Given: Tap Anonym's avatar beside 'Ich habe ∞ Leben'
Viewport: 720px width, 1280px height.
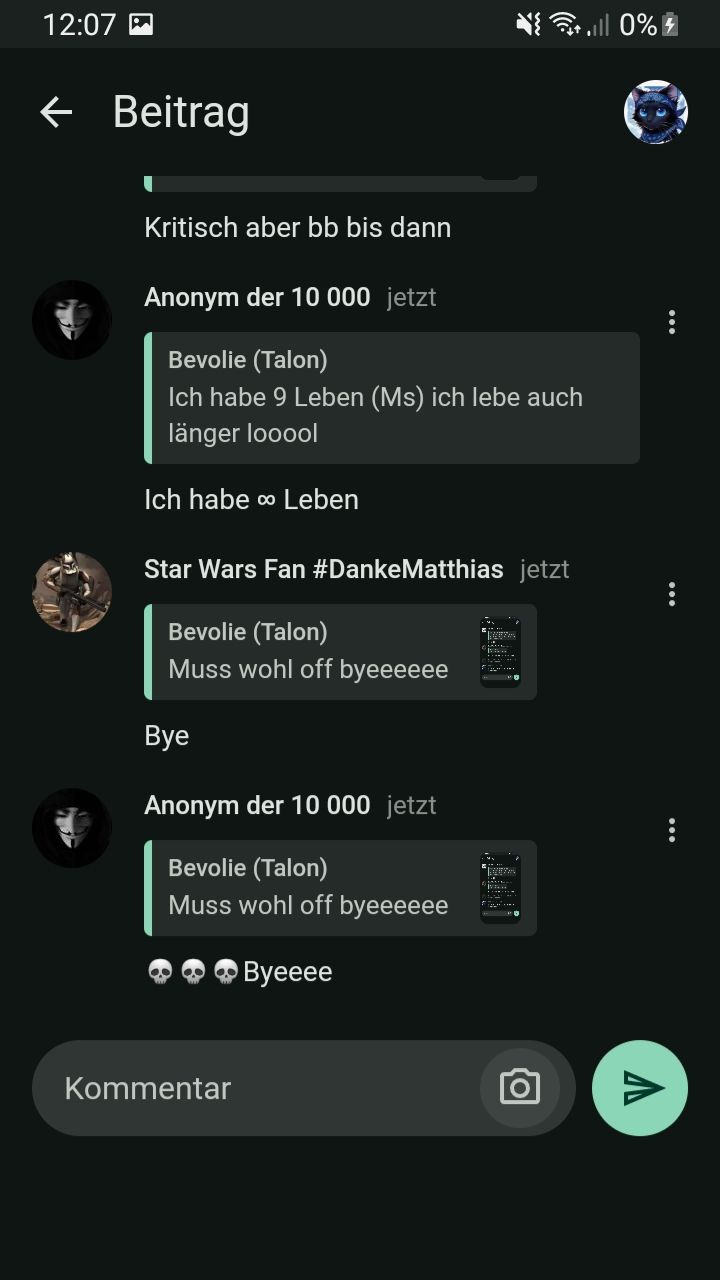Looking at the screenshot, I should [x=72, y=320].
